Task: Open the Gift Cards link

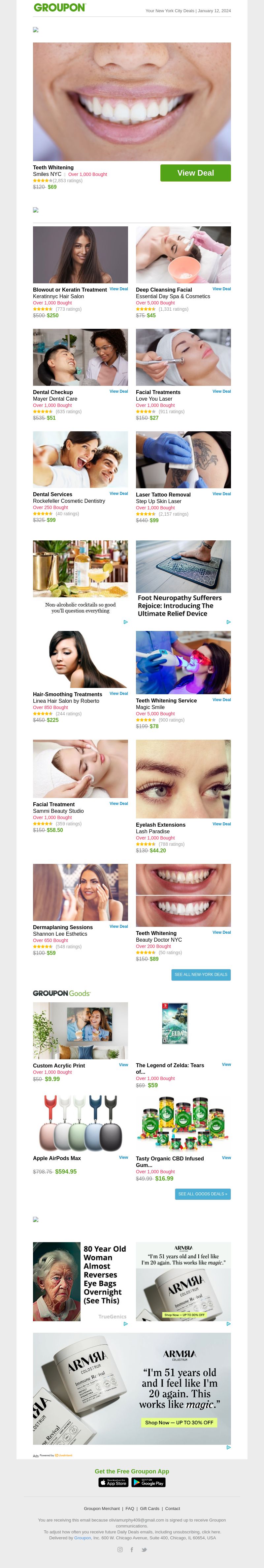Action: pyautogui.click(x=149, y=1508)
